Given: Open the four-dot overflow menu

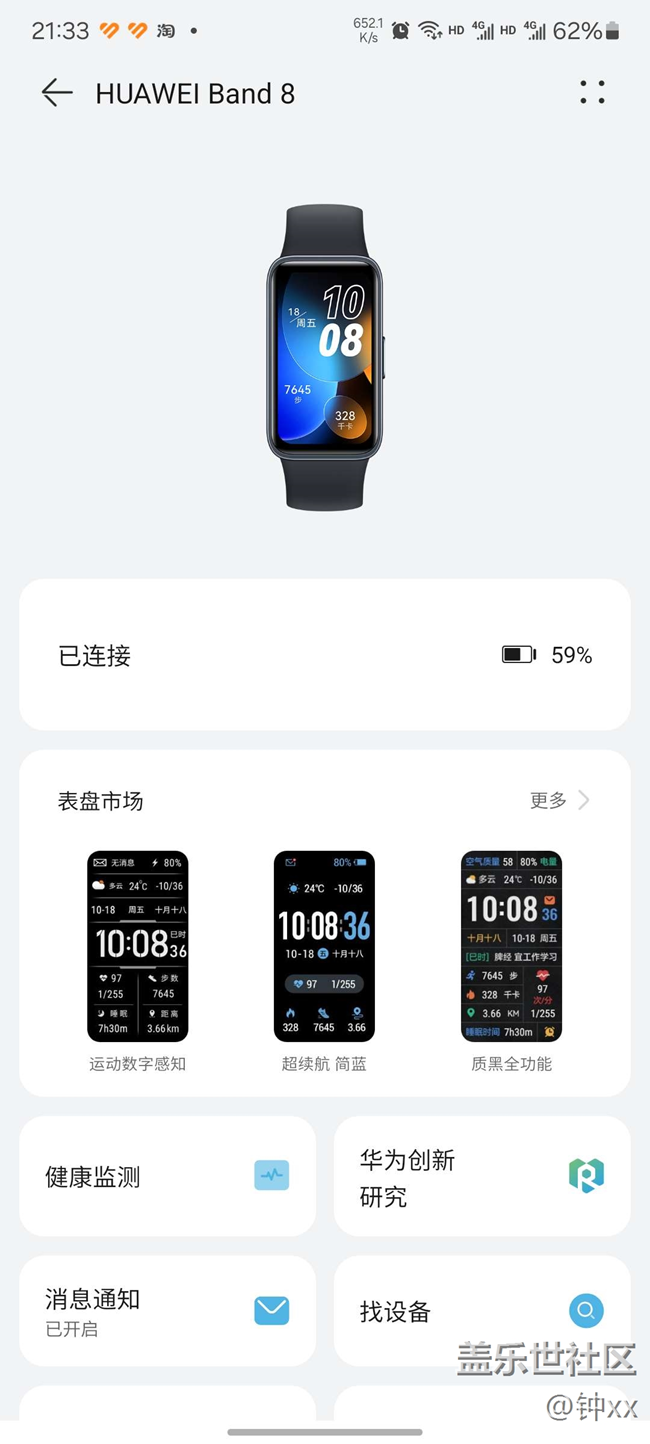Looking at the screenshot, I should pos(592,93).
